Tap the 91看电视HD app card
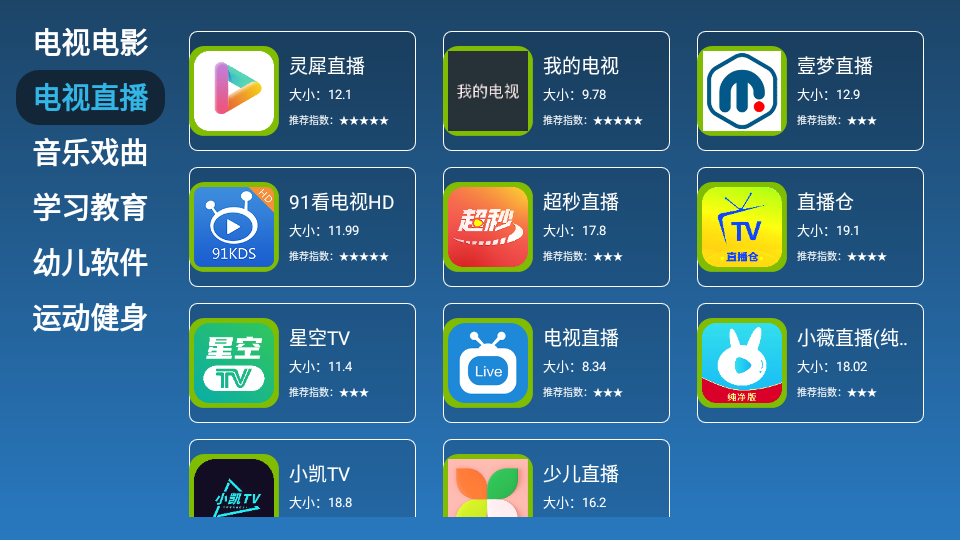This screenshot has height=540, width=960. pos(302,227)
